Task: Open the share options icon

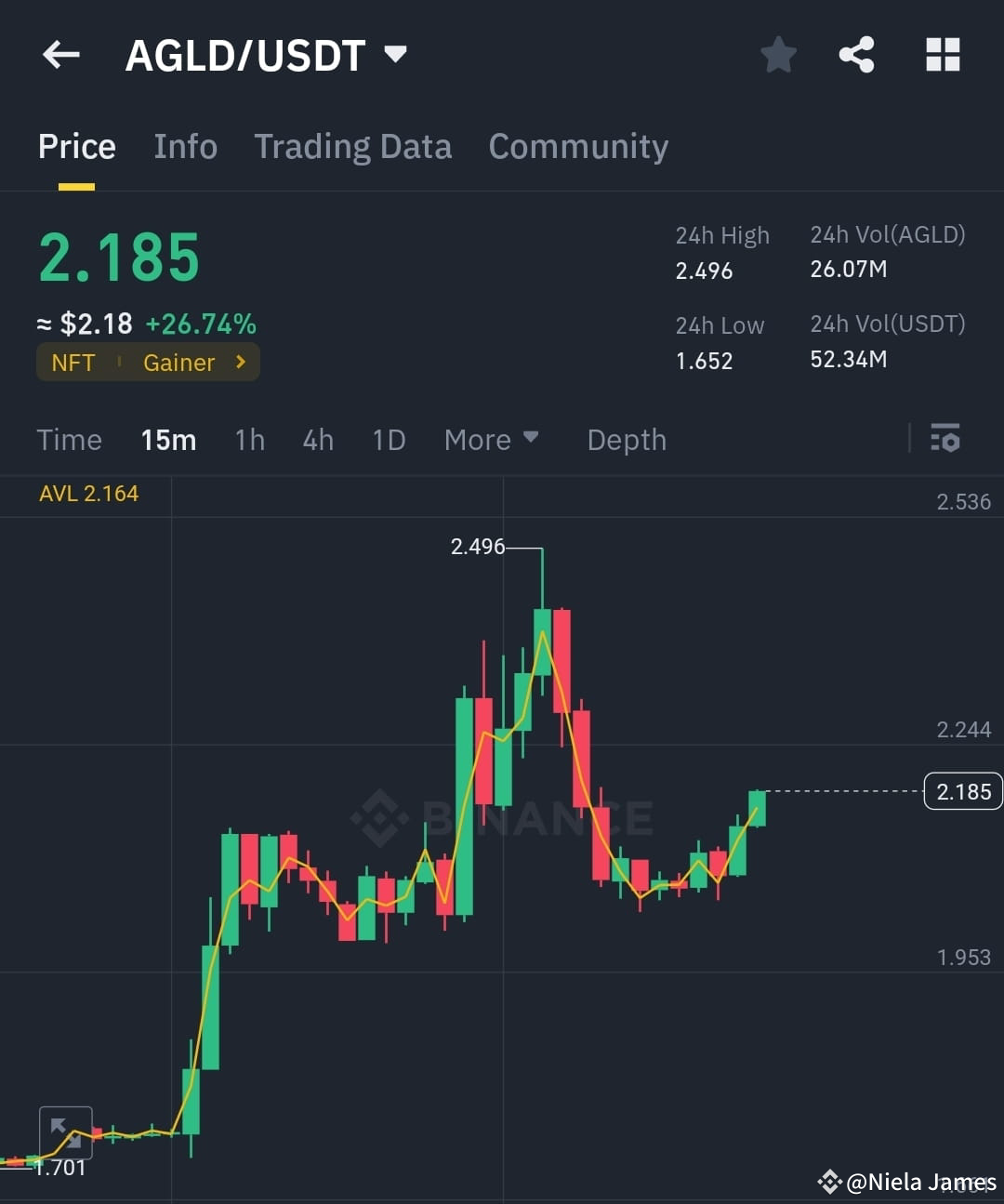Action: [856, 55]
